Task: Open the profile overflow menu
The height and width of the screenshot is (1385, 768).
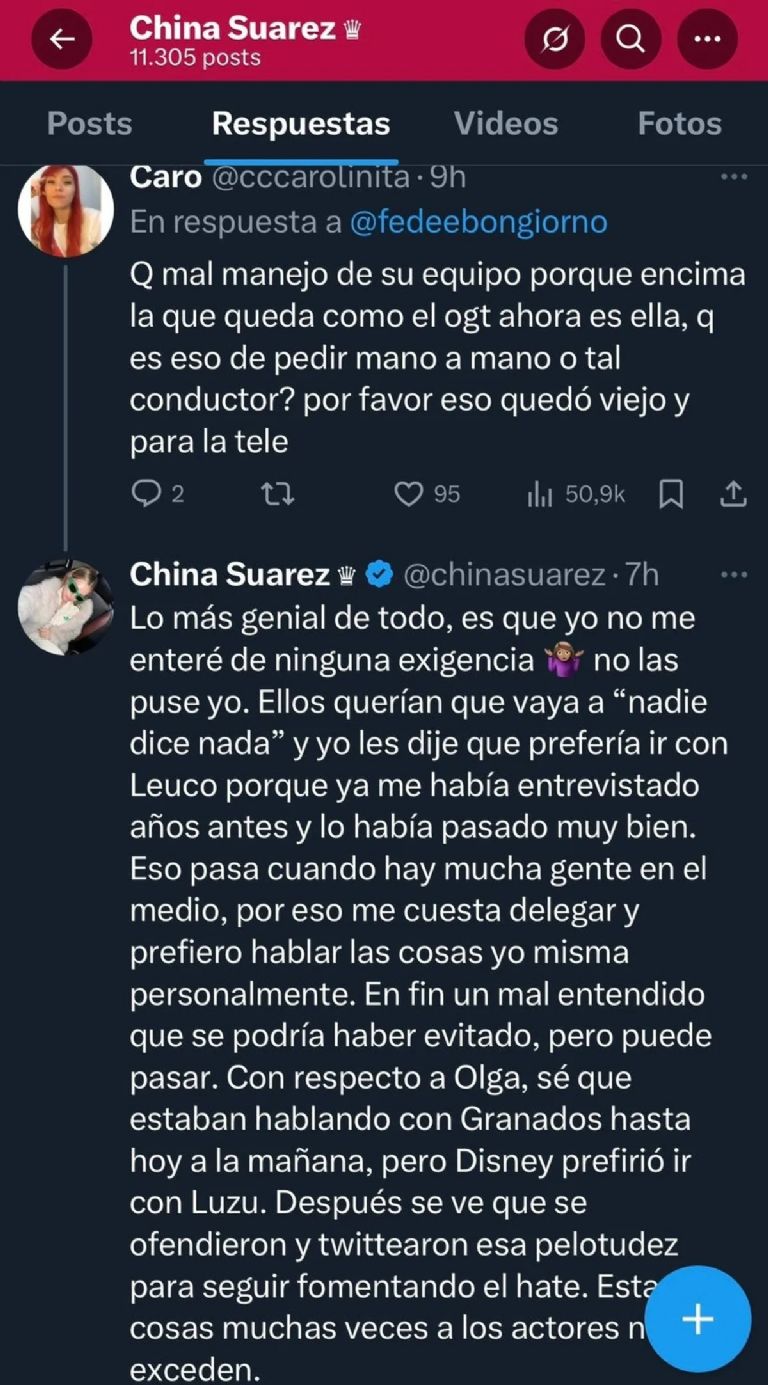Action: pos(707,40)
